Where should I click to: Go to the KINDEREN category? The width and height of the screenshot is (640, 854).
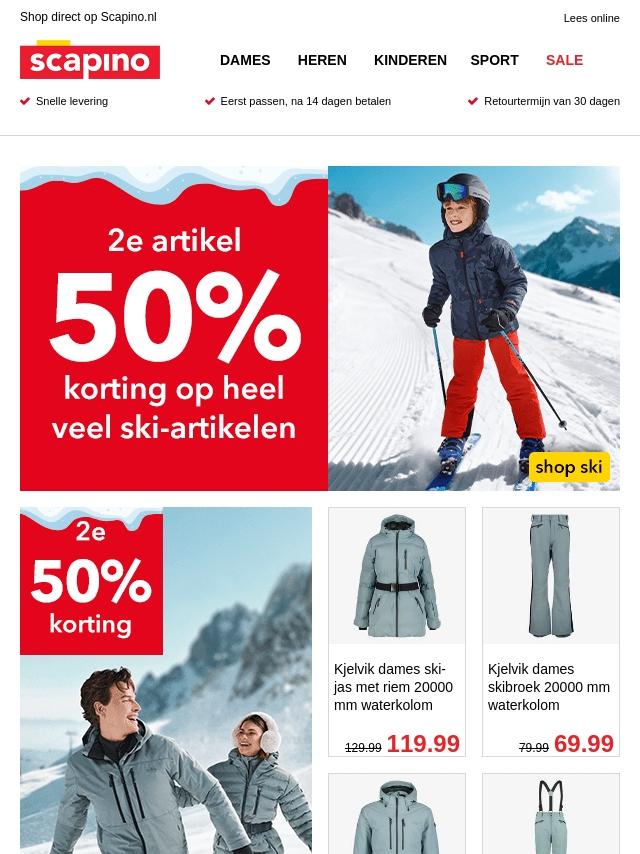pos(410,60)
